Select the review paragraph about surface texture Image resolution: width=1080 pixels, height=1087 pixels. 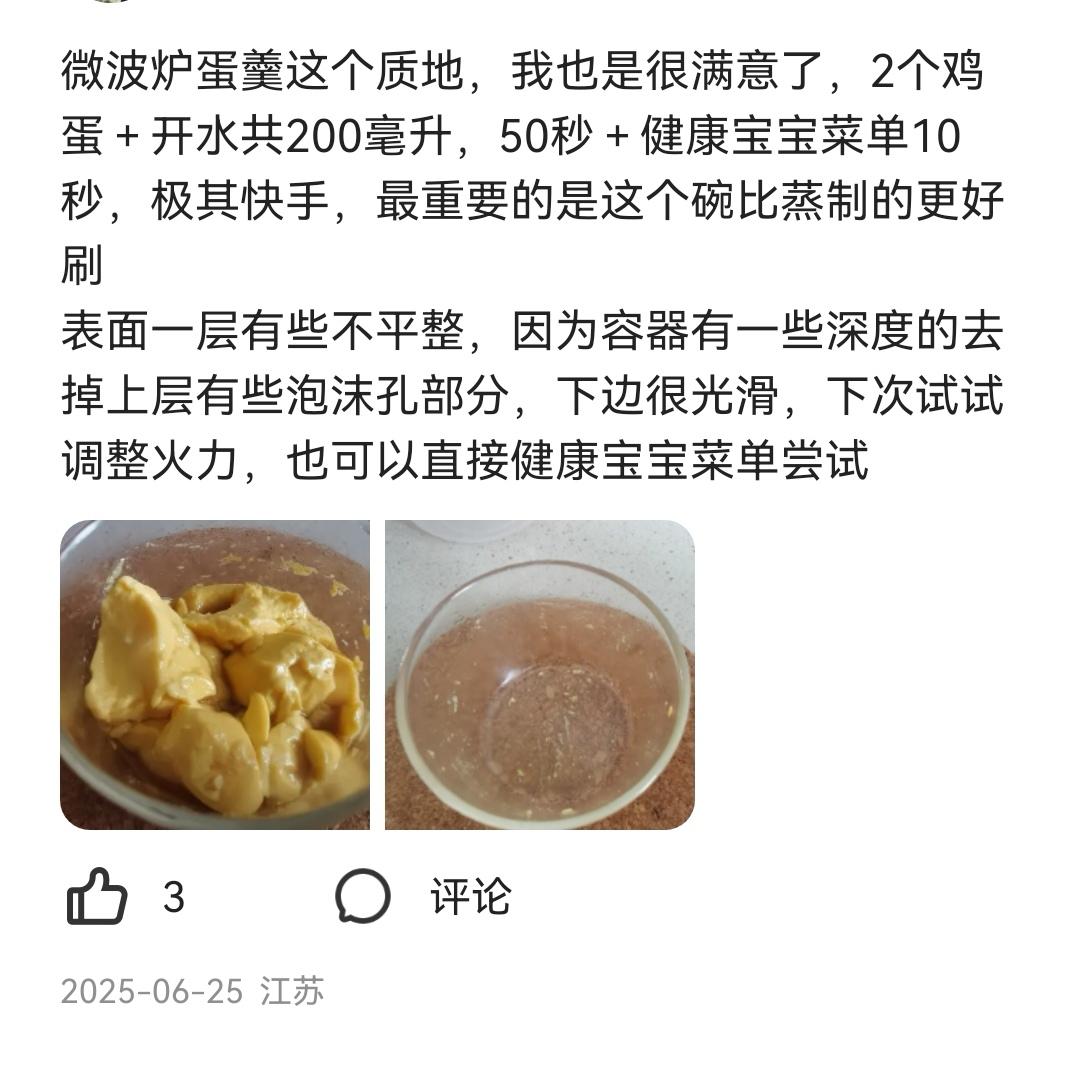point(500,390)
